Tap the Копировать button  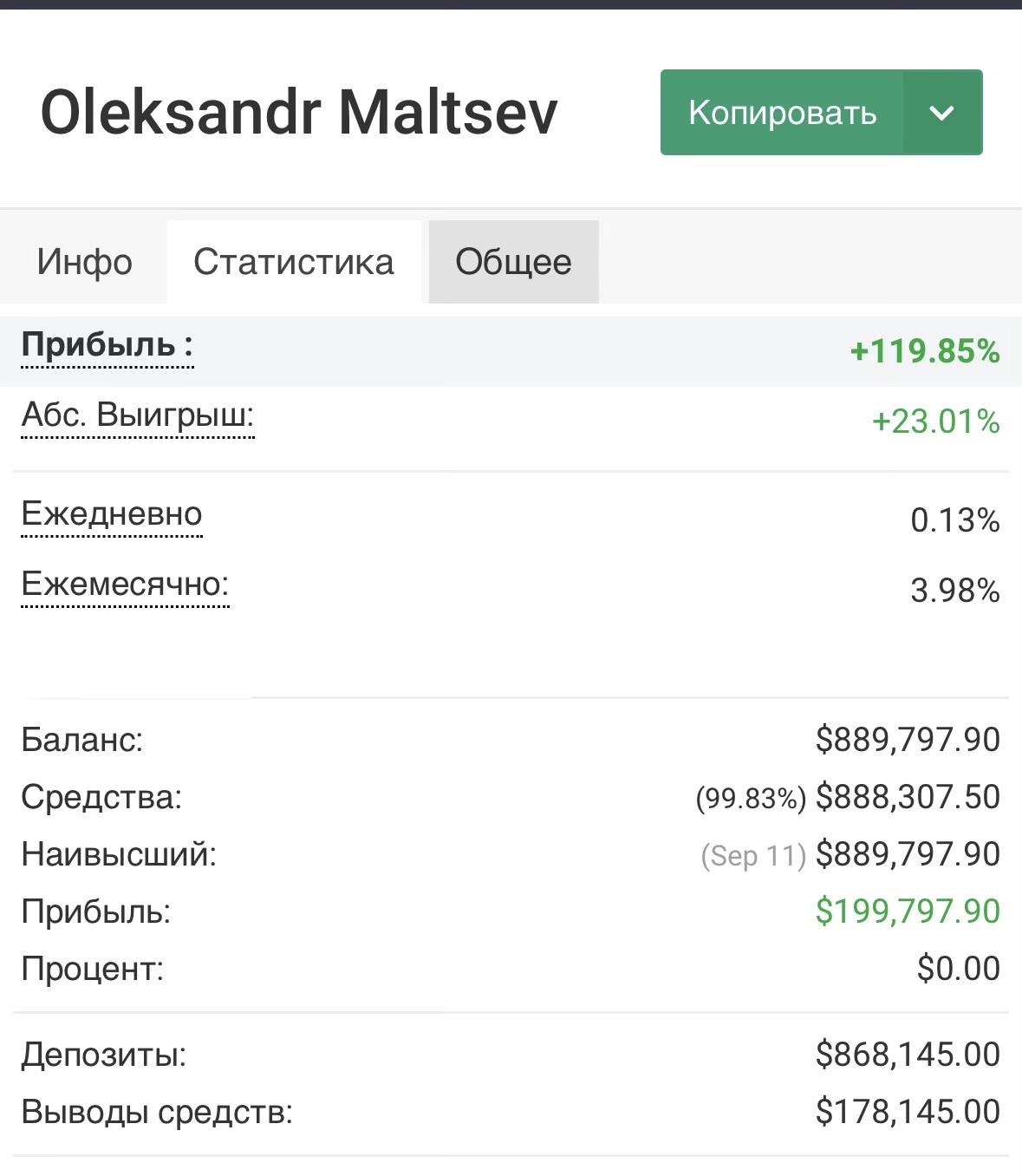pos(782,113)
